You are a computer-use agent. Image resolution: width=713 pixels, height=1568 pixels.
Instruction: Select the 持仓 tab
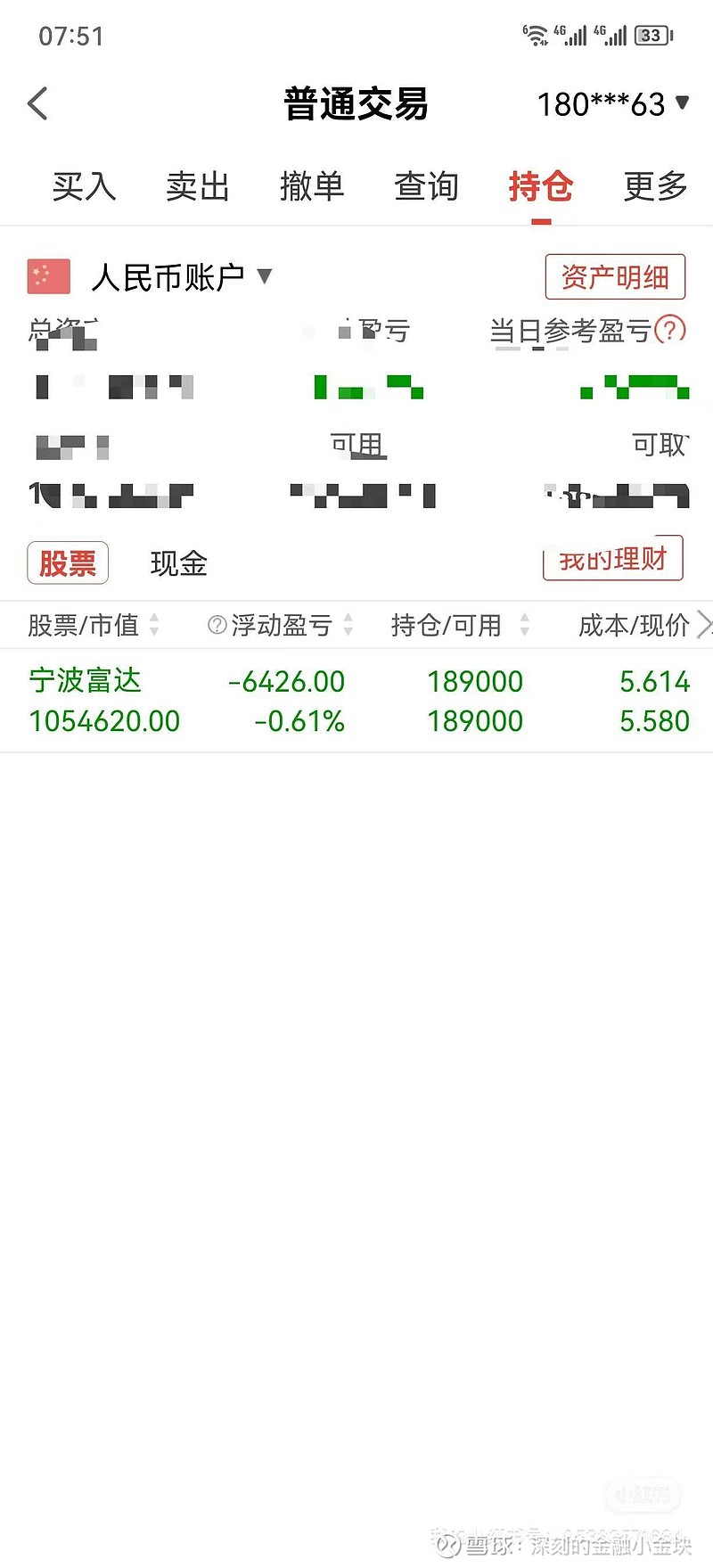tap(540, 186)
